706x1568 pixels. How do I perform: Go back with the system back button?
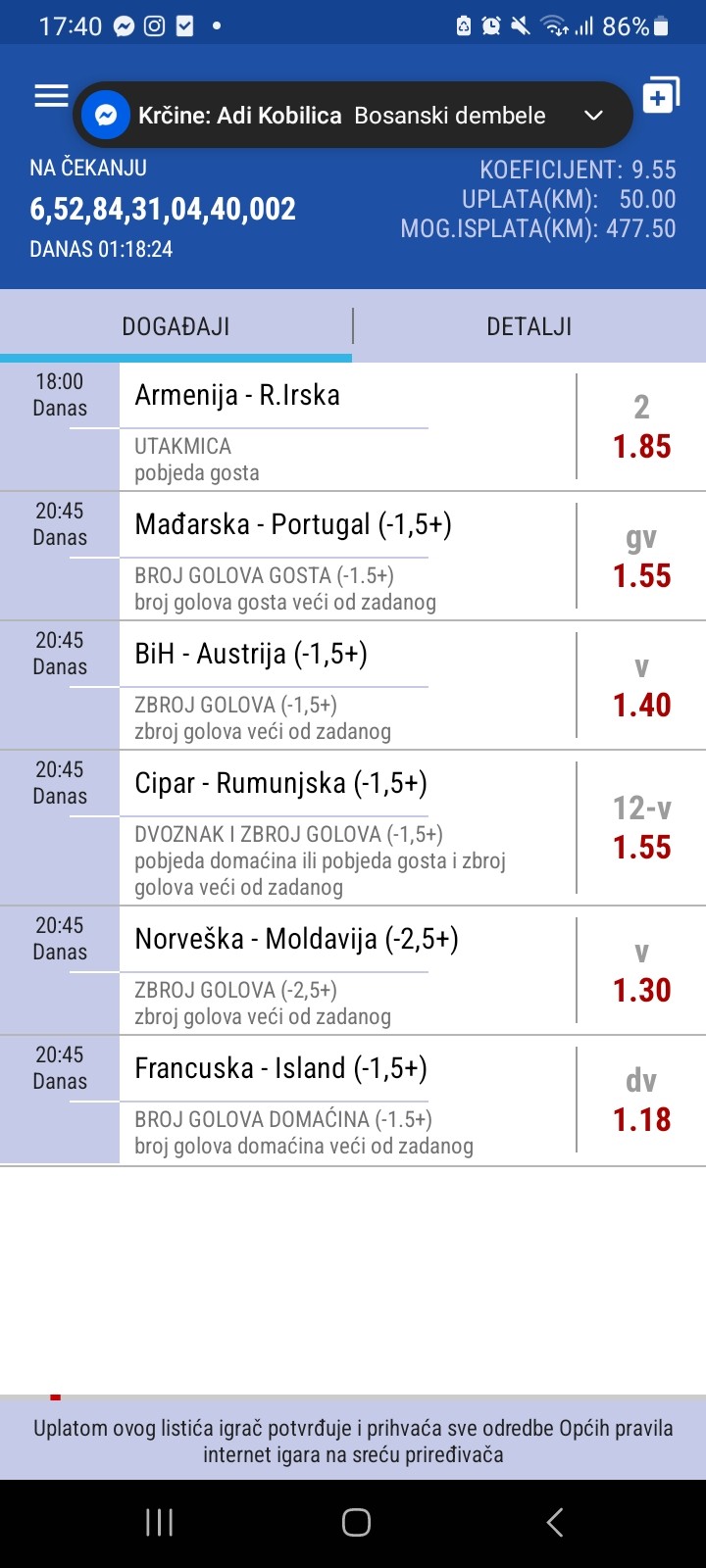point(554,1522)
